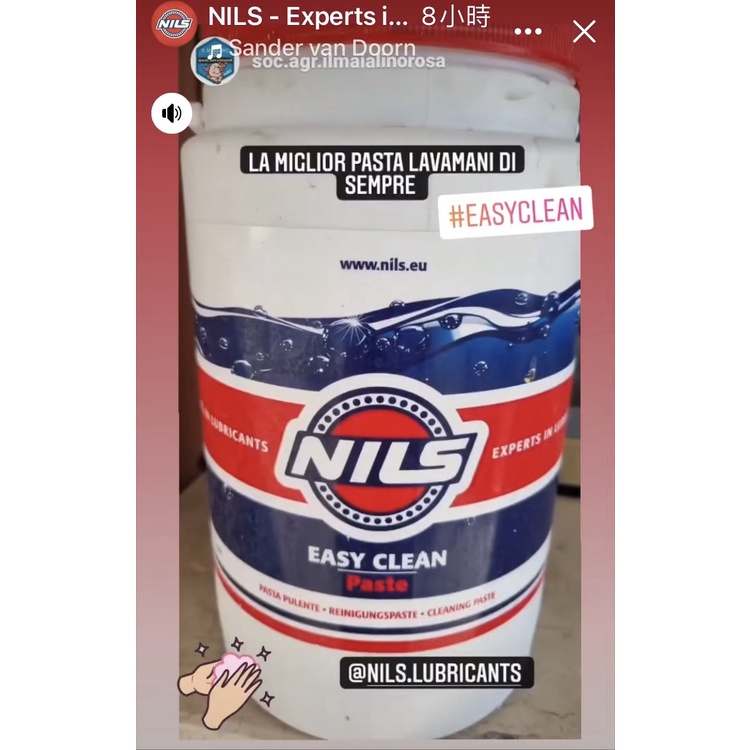Close the story viewer
This screenshot has height=750, width=750.
(584, 32)
